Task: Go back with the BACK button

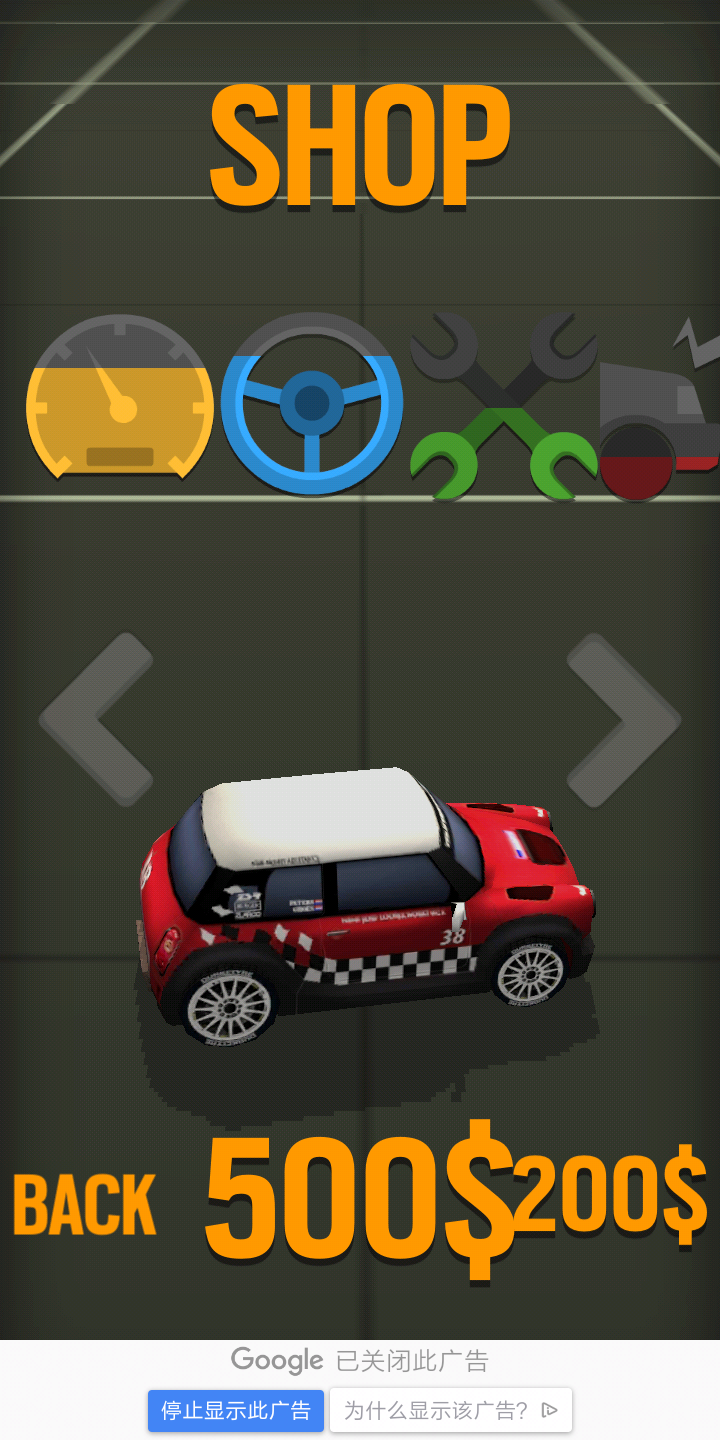Action: pos(85,1205)
